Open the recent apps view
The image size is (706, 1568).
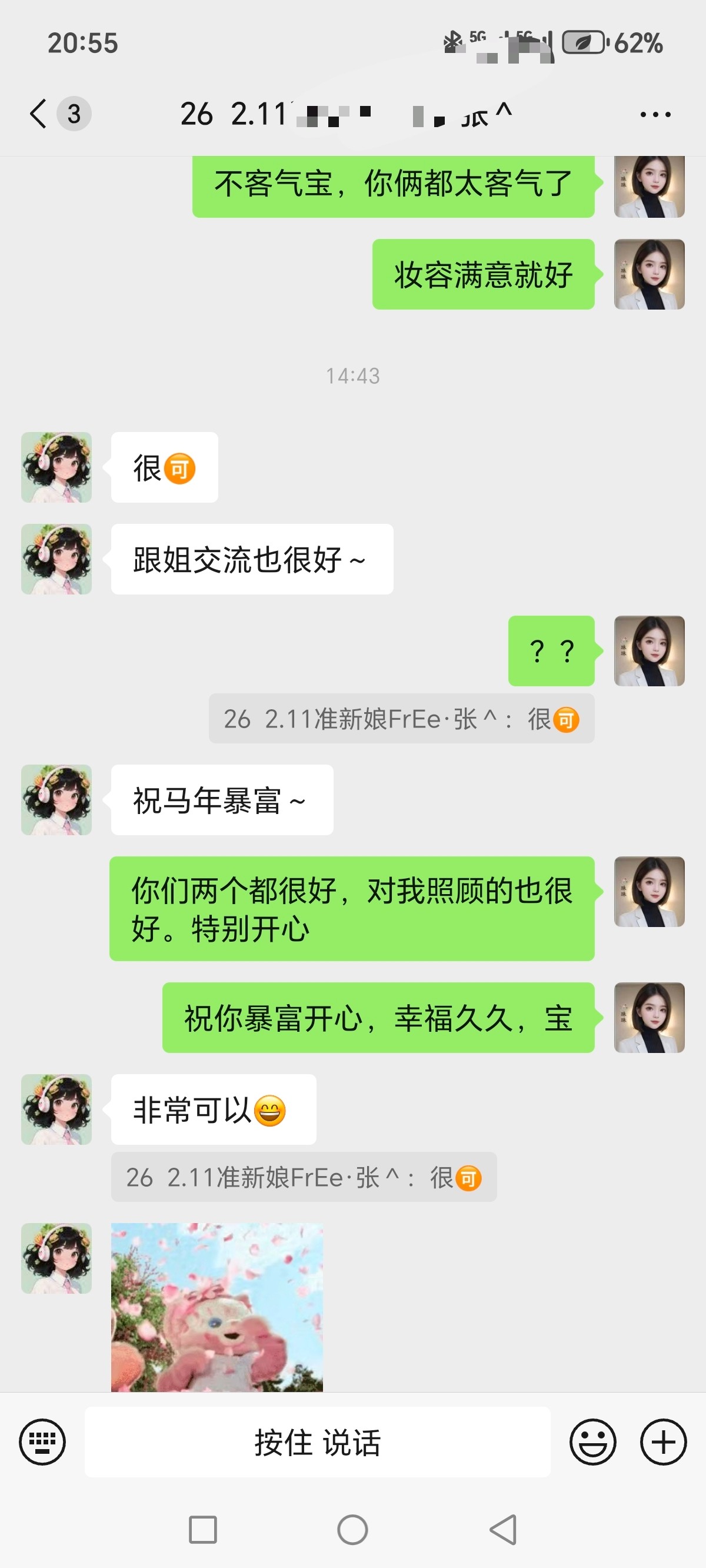202,1530
